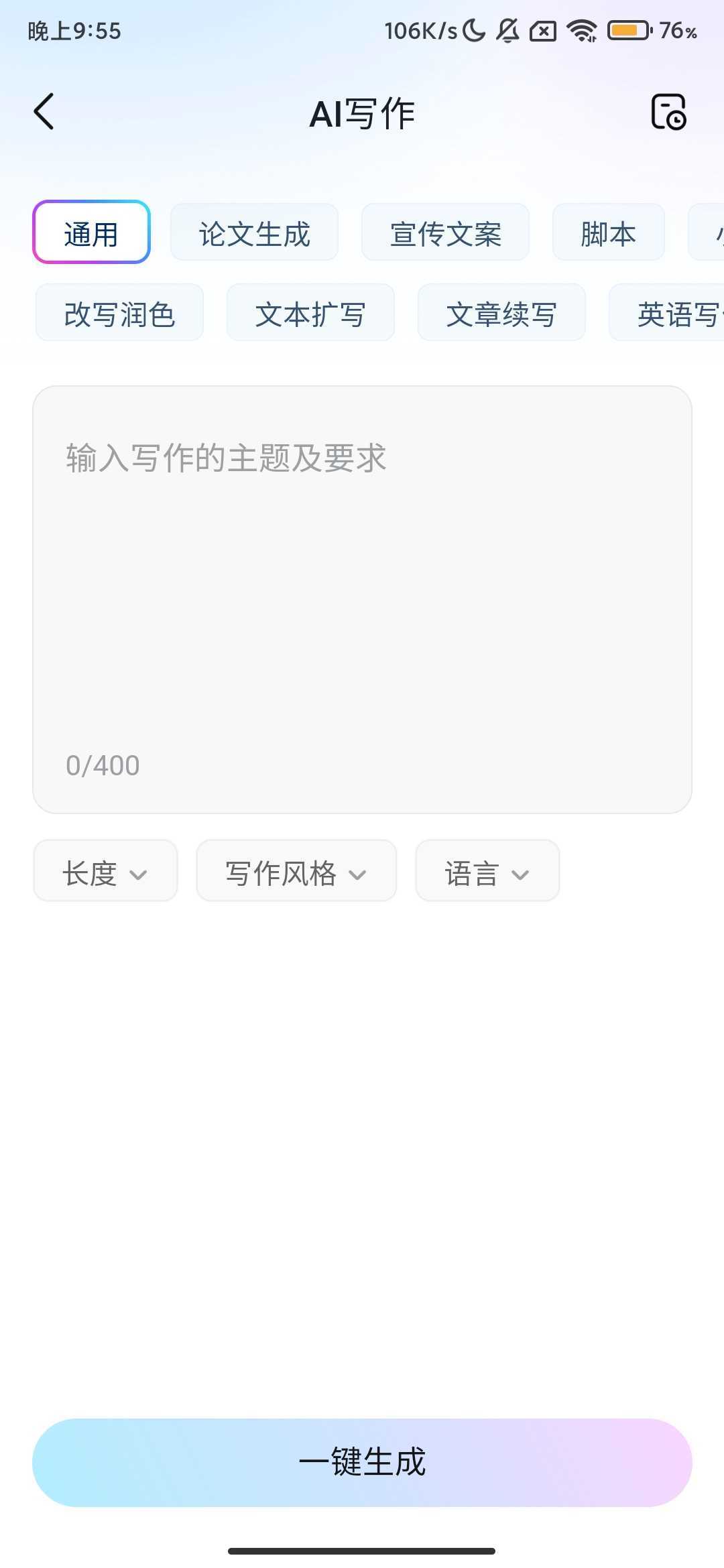Select the 脚本 writing mode
This screenshot has height=1568, width=724.
pyautogui.click(x=608, y=232)
